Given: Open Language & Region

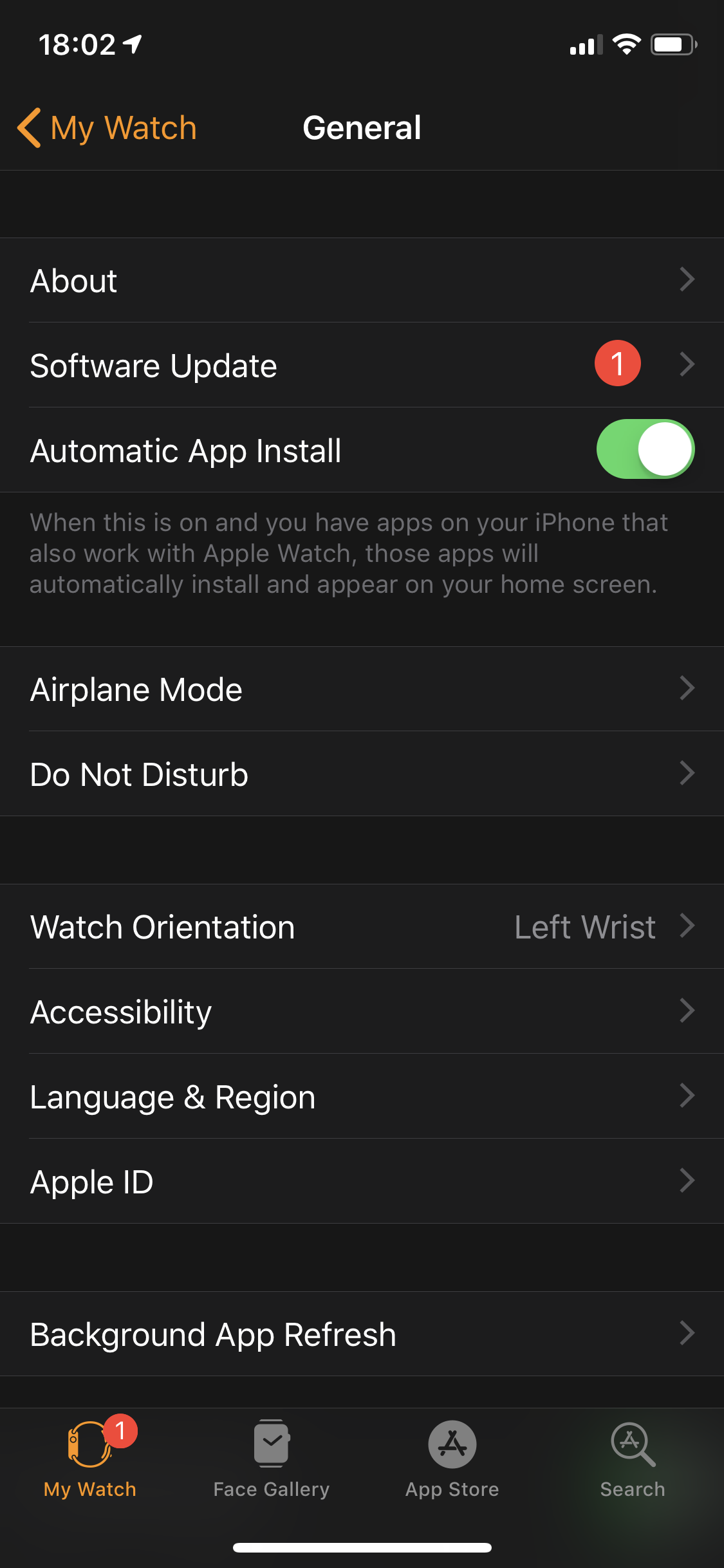Looking at the screenshot, I should tap(362, 1096).
